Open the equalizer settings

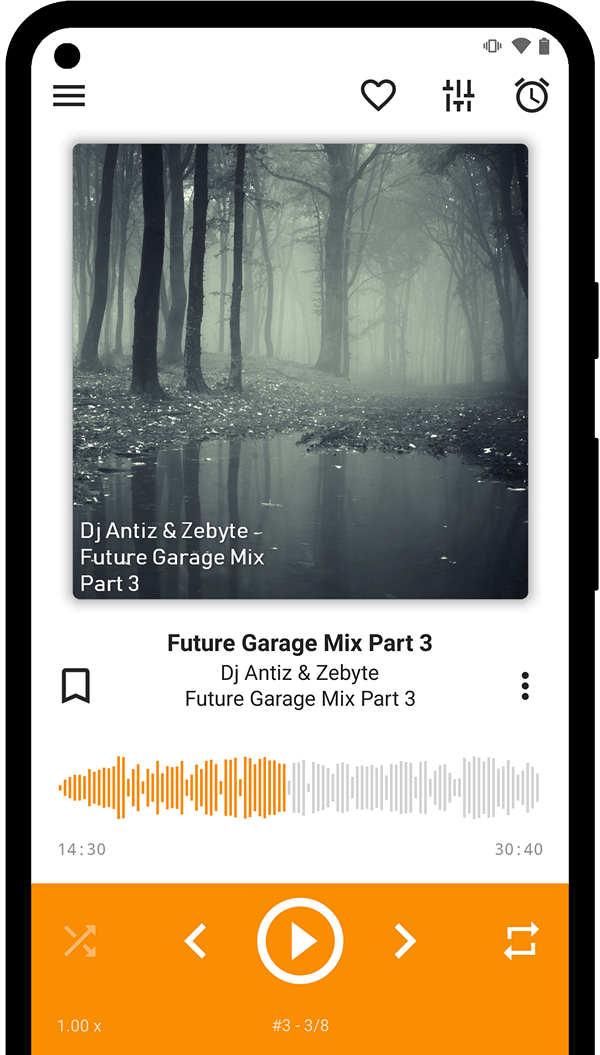[459, 96]
